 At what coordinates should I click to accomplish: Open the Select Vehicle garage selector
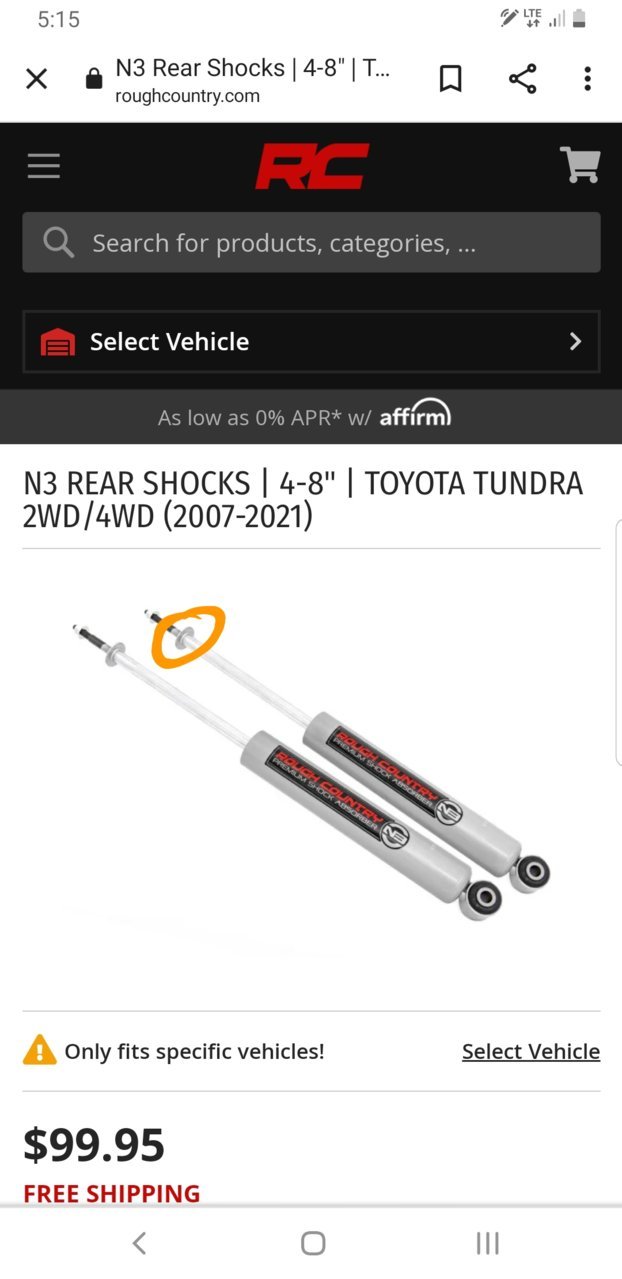[311, 342]
